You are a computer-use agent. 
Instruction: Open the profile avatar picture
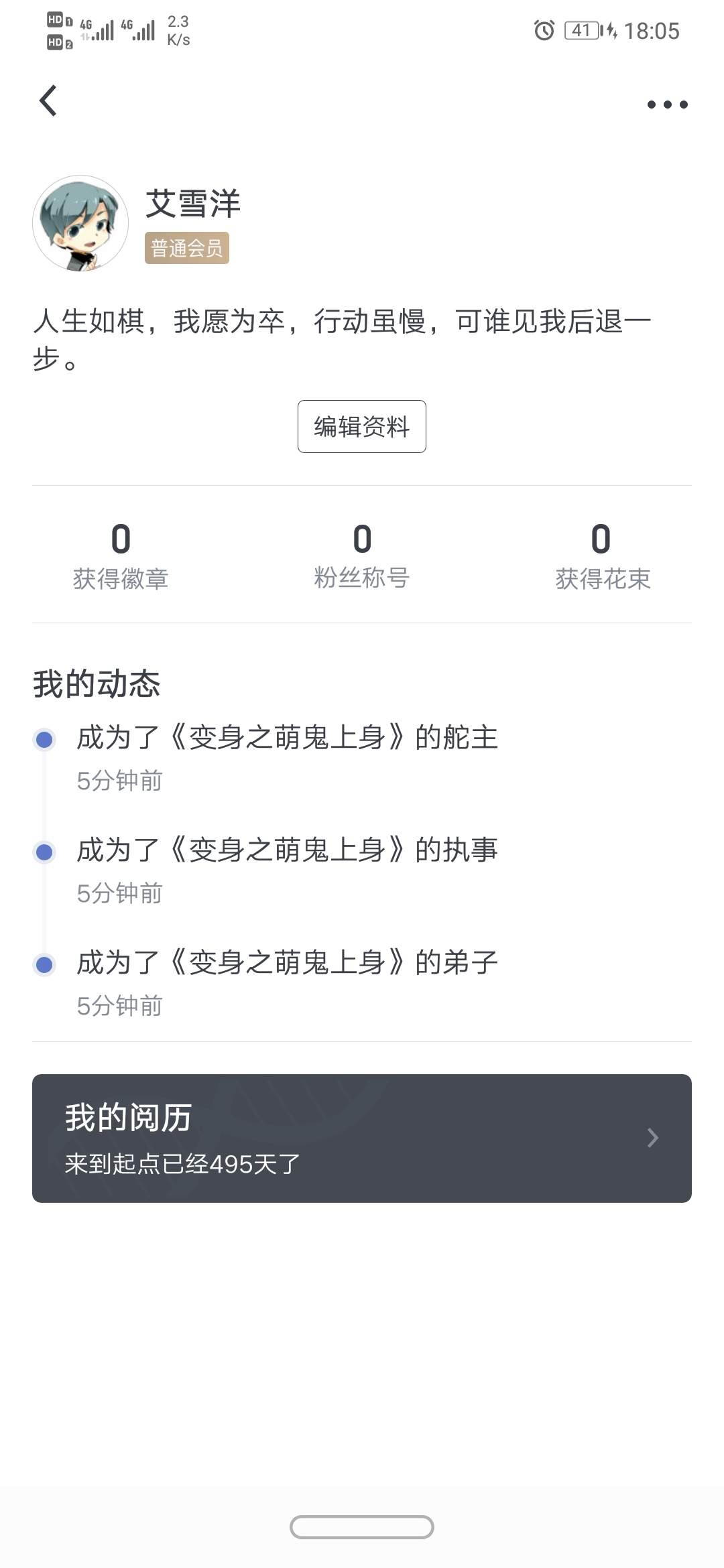[80, 223]
